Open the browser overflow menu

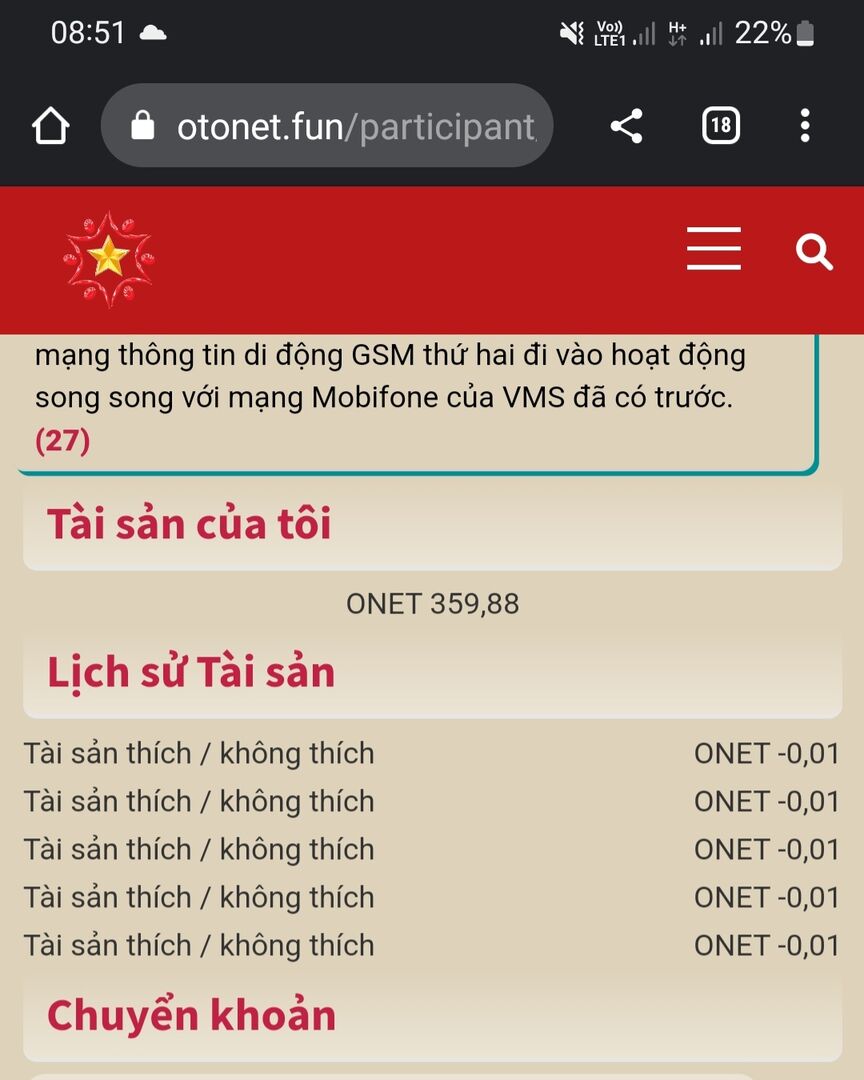[805, 126]
